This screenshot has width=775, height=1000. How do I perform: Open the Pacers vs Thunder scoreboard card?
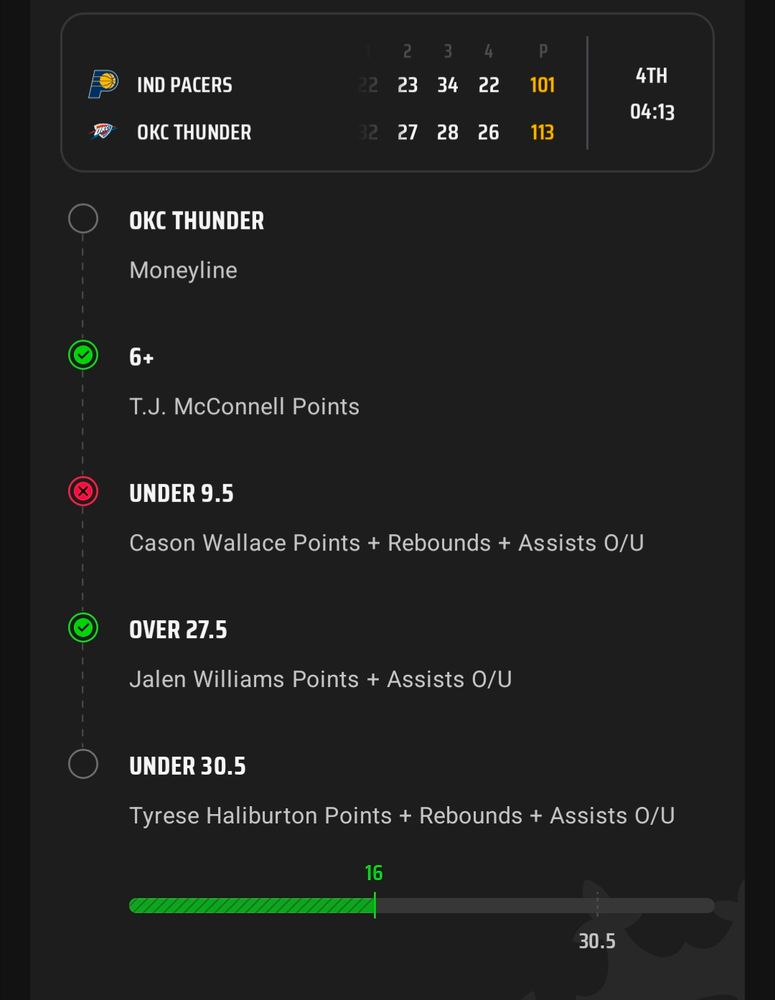tap(387, 92)
